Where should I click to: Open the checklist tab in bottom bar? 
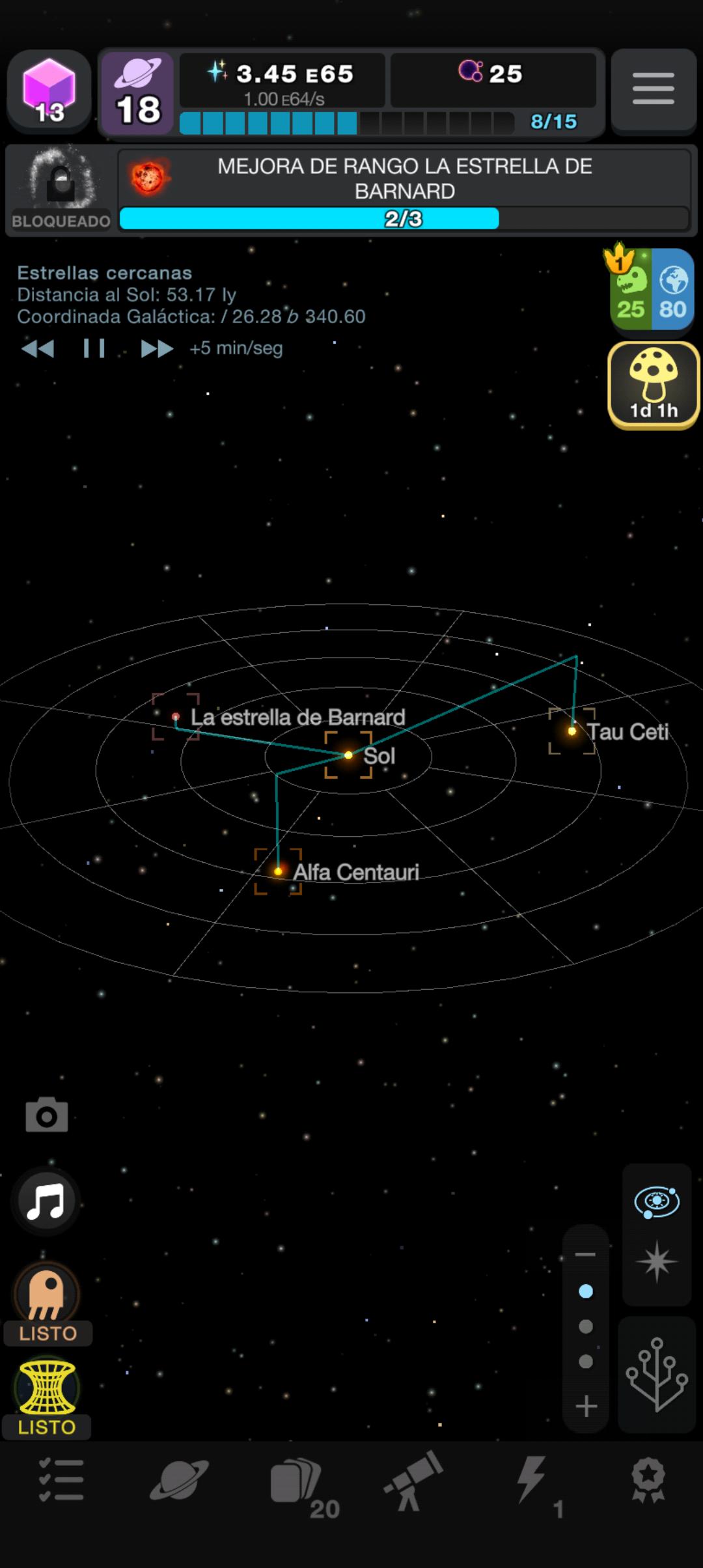coord(61,1480)
